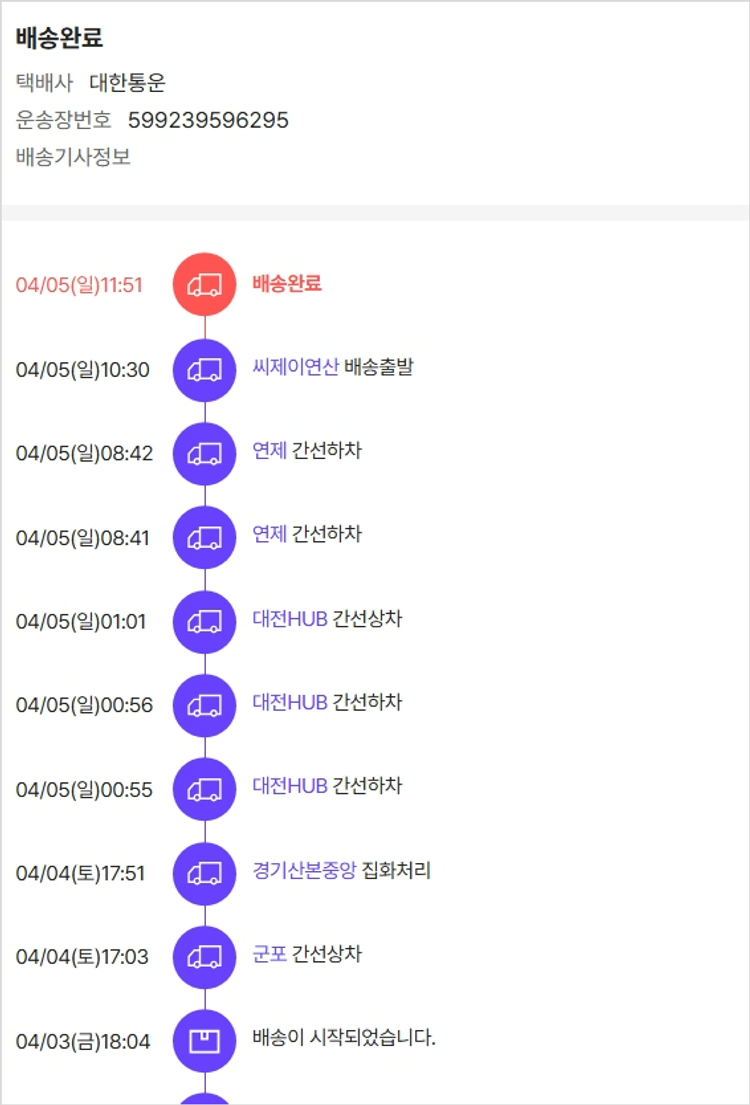Tap the 연제 link at 08:42
The image size is (750, 1105).
click(x=269, y=452)
